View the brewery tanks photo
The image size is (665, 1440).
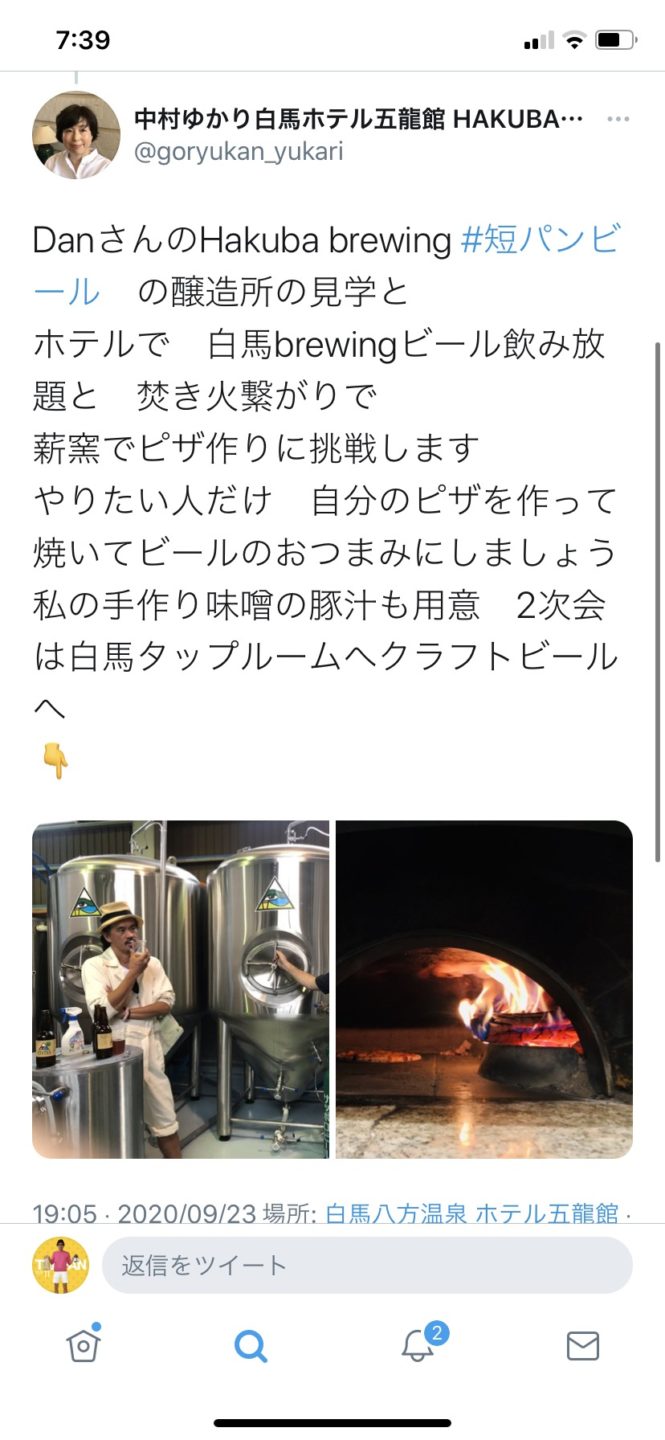[181, 989]
